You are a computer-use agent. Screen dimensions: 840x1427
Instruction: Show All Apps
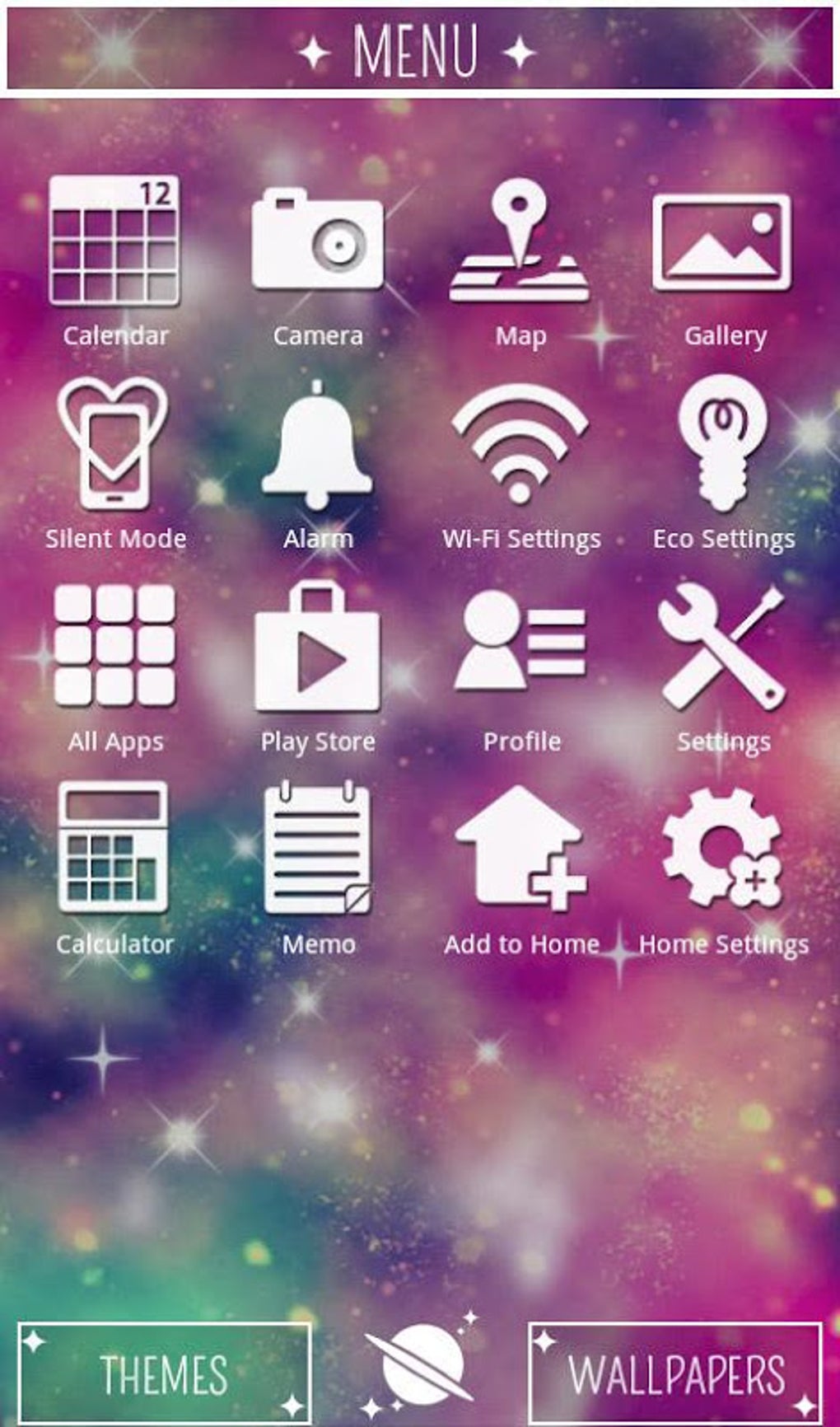[114, 647]
